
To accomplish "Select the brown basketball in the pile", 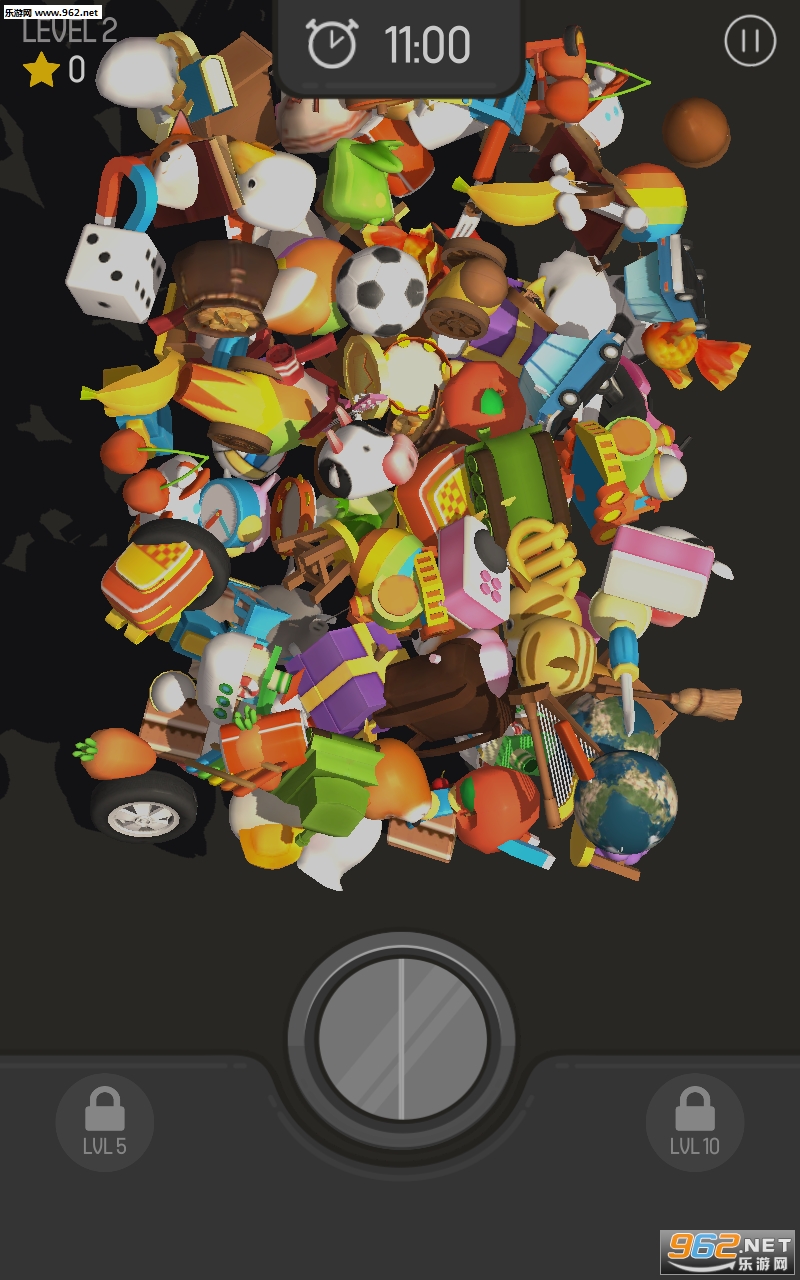I will point(696,132).
